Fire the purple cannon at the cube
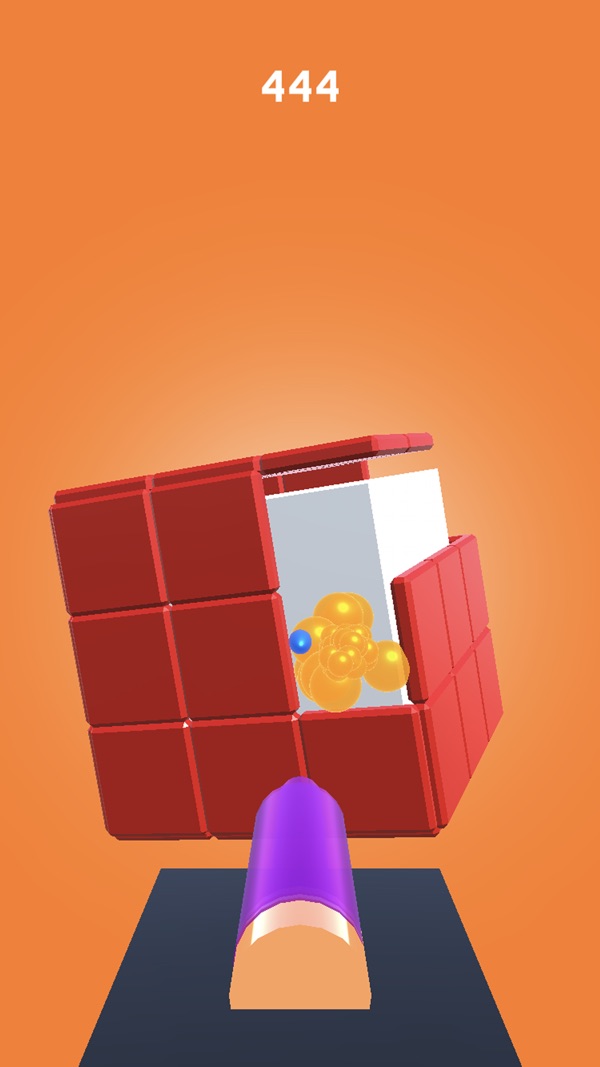This screenshot has width=600, height=1067. (x=300, y=893)
